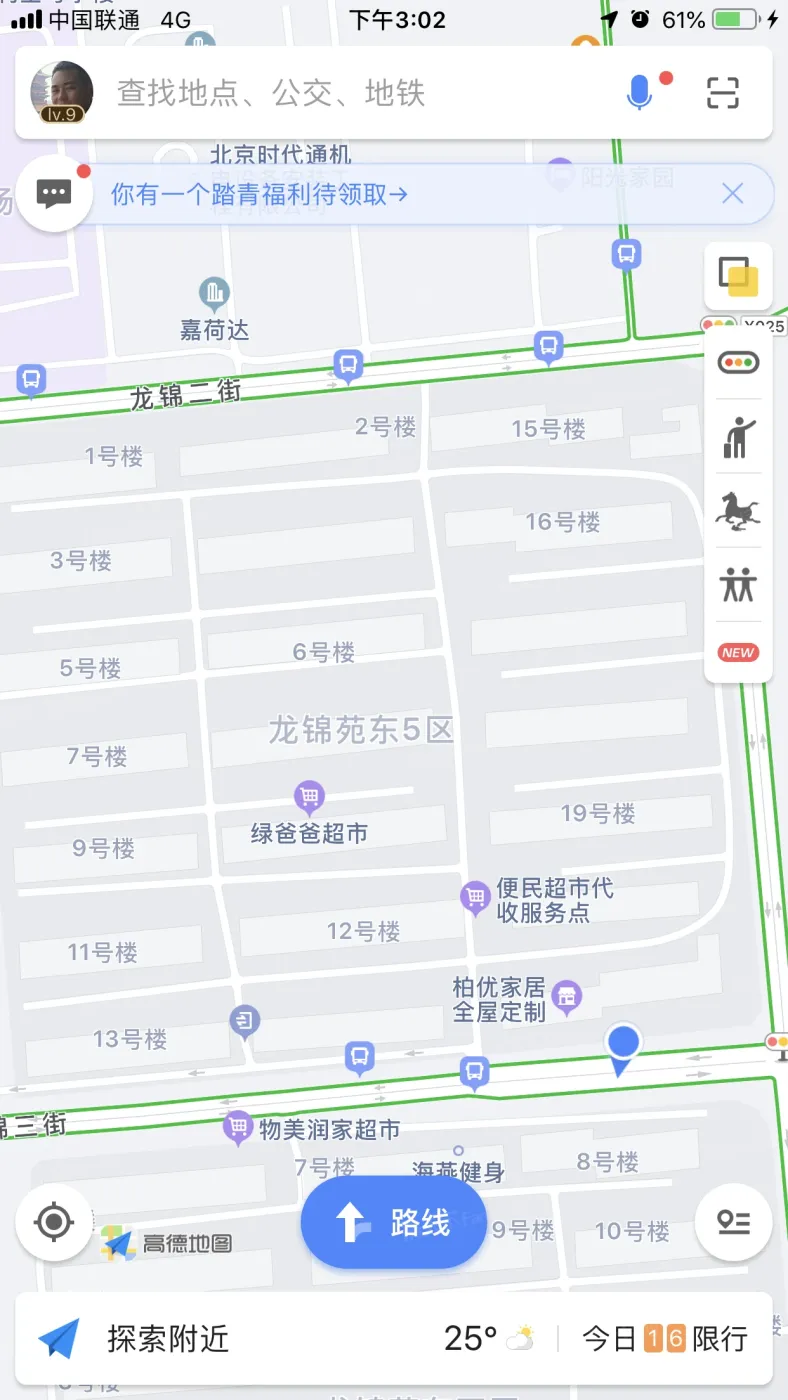Dismiss the spring outing benefit banner
The image size is (788, 1400).
[733, 194]
